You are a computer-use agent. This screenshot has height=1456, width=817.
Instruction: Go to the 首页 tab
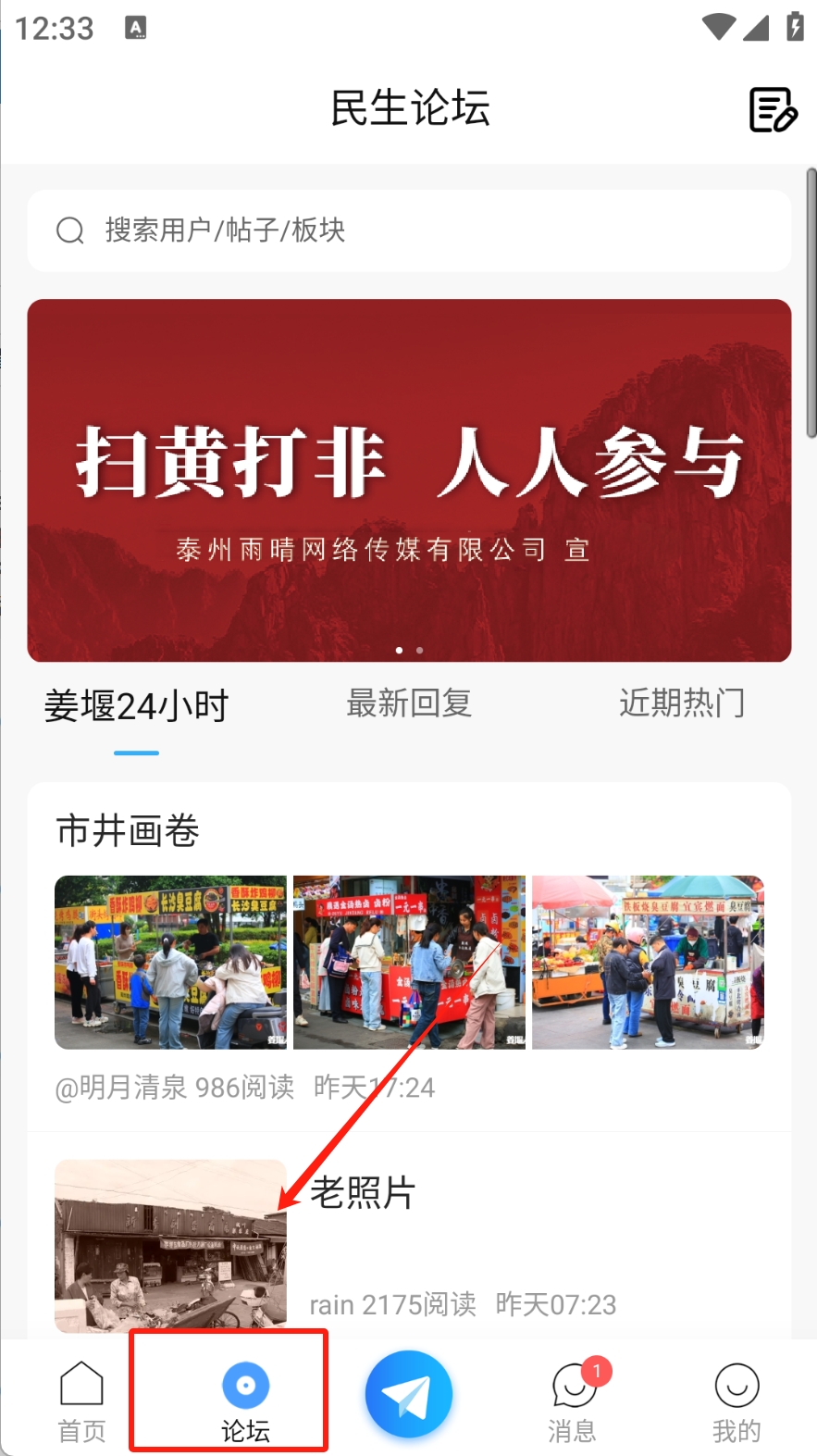pyautogui.click(x=81, y=1400)
